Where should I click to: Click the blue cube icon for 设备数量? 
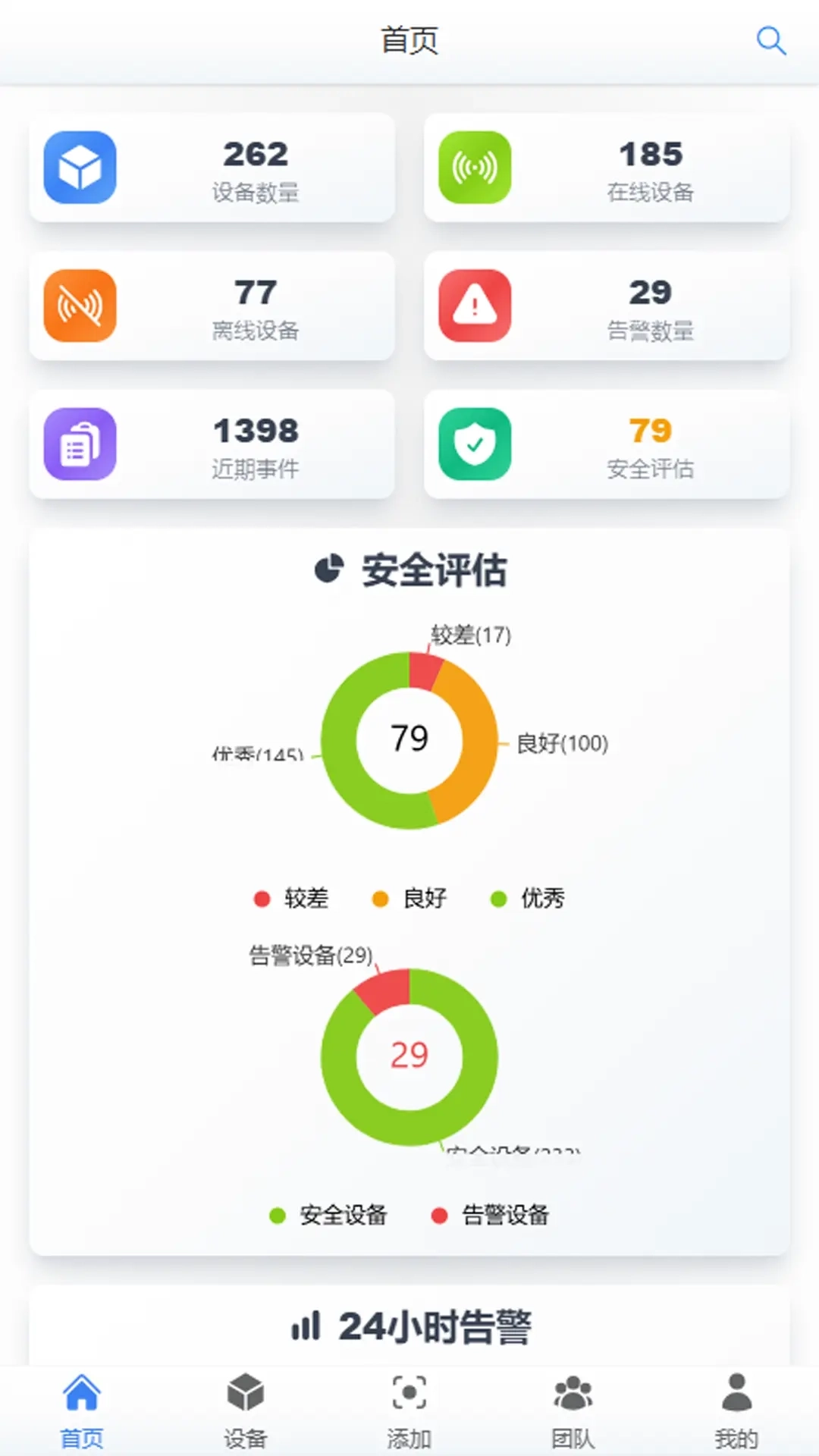pyautogui.click(x=80, y=168)
